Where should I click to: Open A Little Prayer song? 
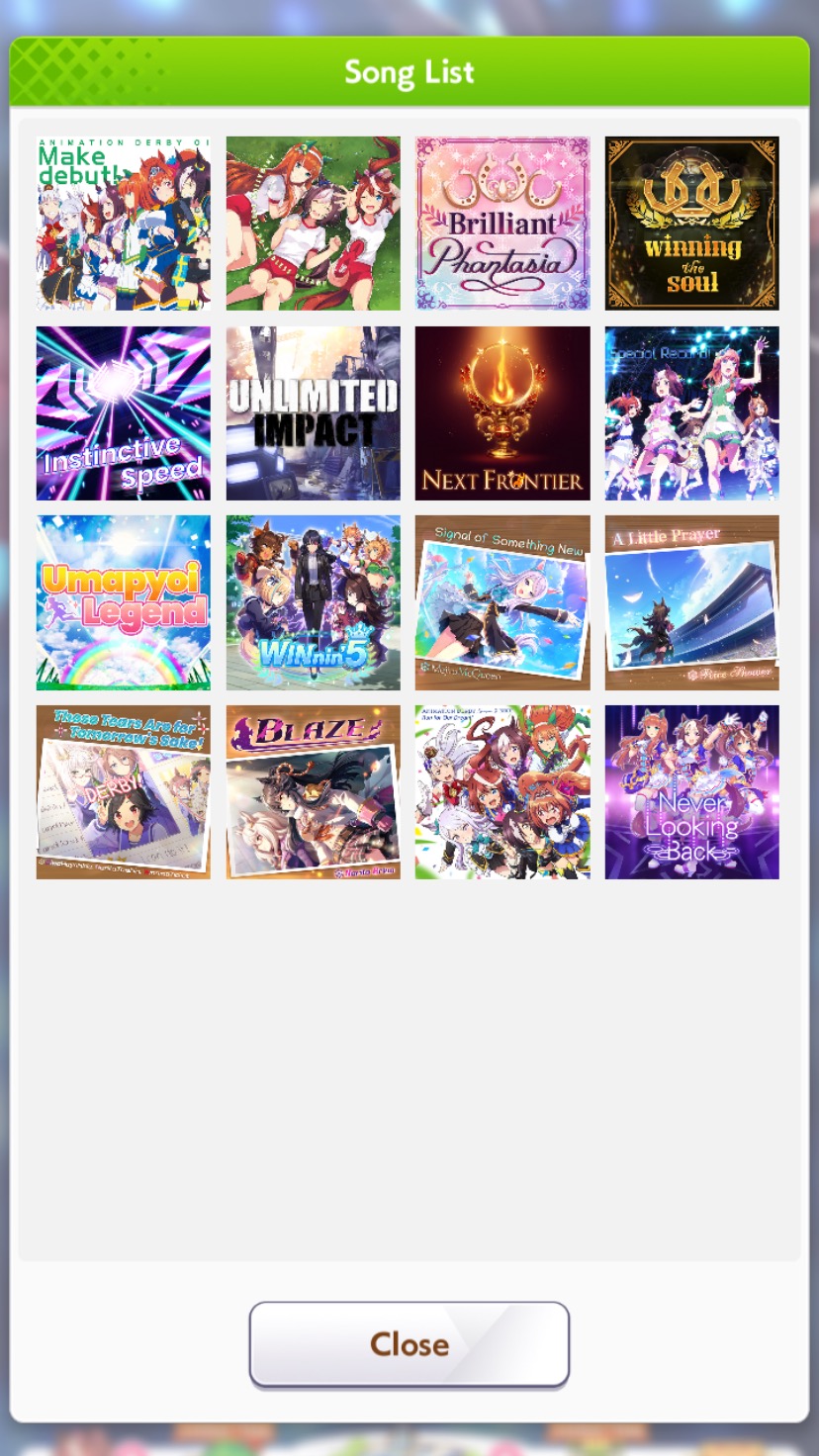click(691, 602)
